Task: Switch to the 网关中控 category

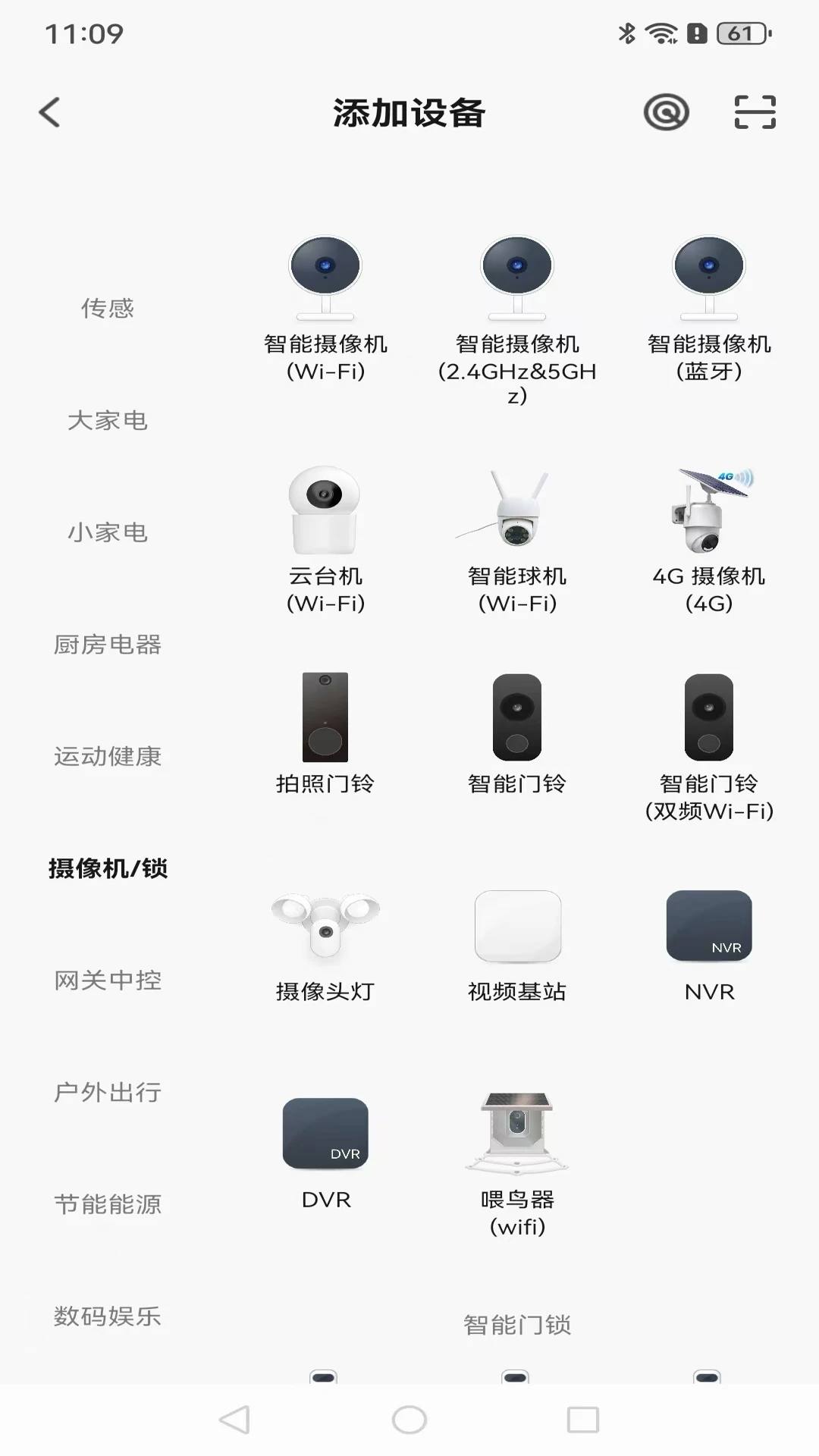Action: [x=108, y=981]
